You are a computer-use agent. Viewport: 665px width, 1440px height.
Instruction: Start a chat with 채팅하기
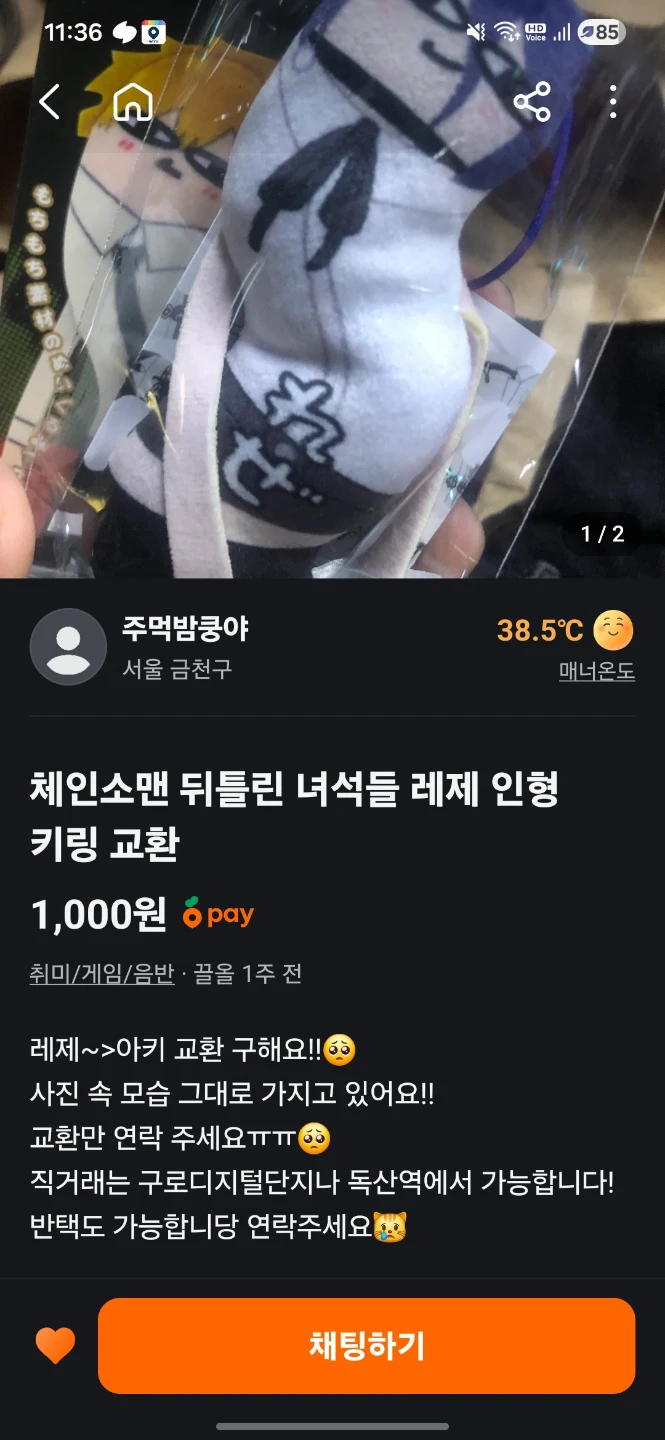(366, 1346)
